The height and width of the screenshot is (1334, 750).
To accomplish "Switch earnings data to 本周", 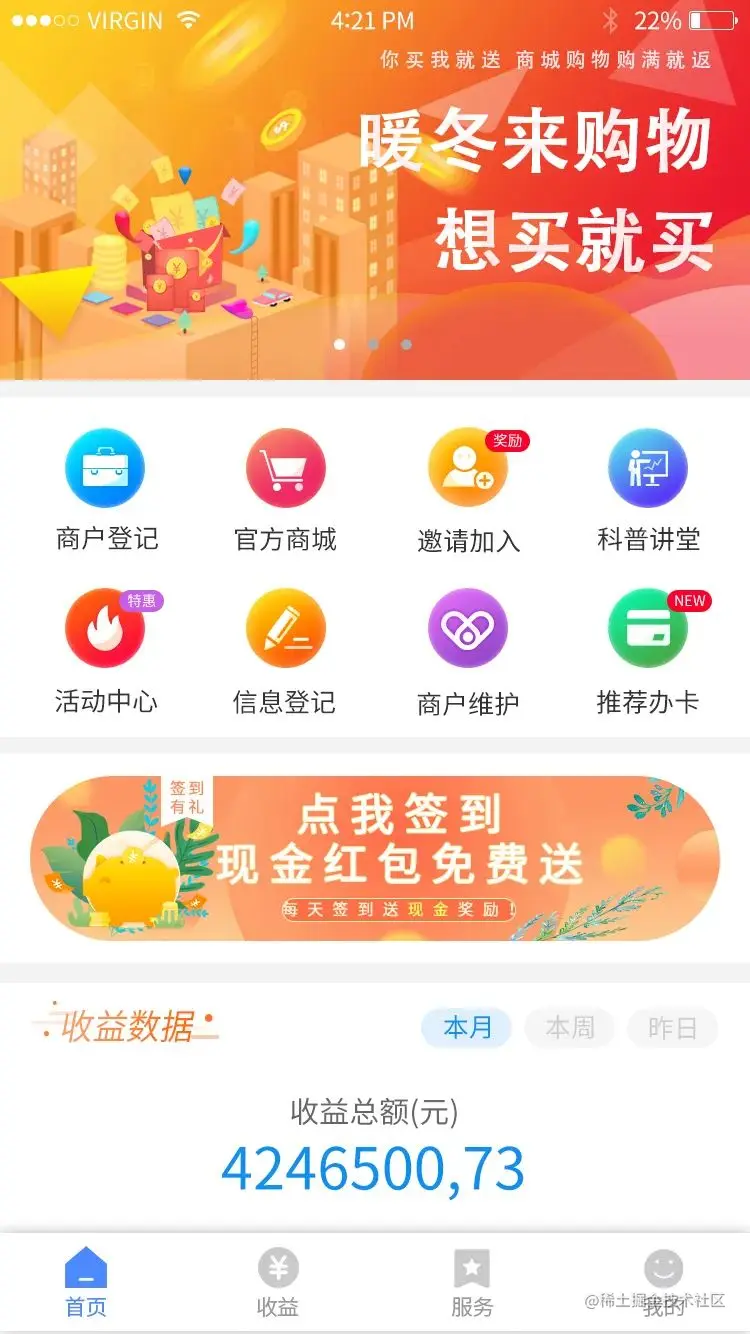I will pyautogui.click(x=570, y=1028).
